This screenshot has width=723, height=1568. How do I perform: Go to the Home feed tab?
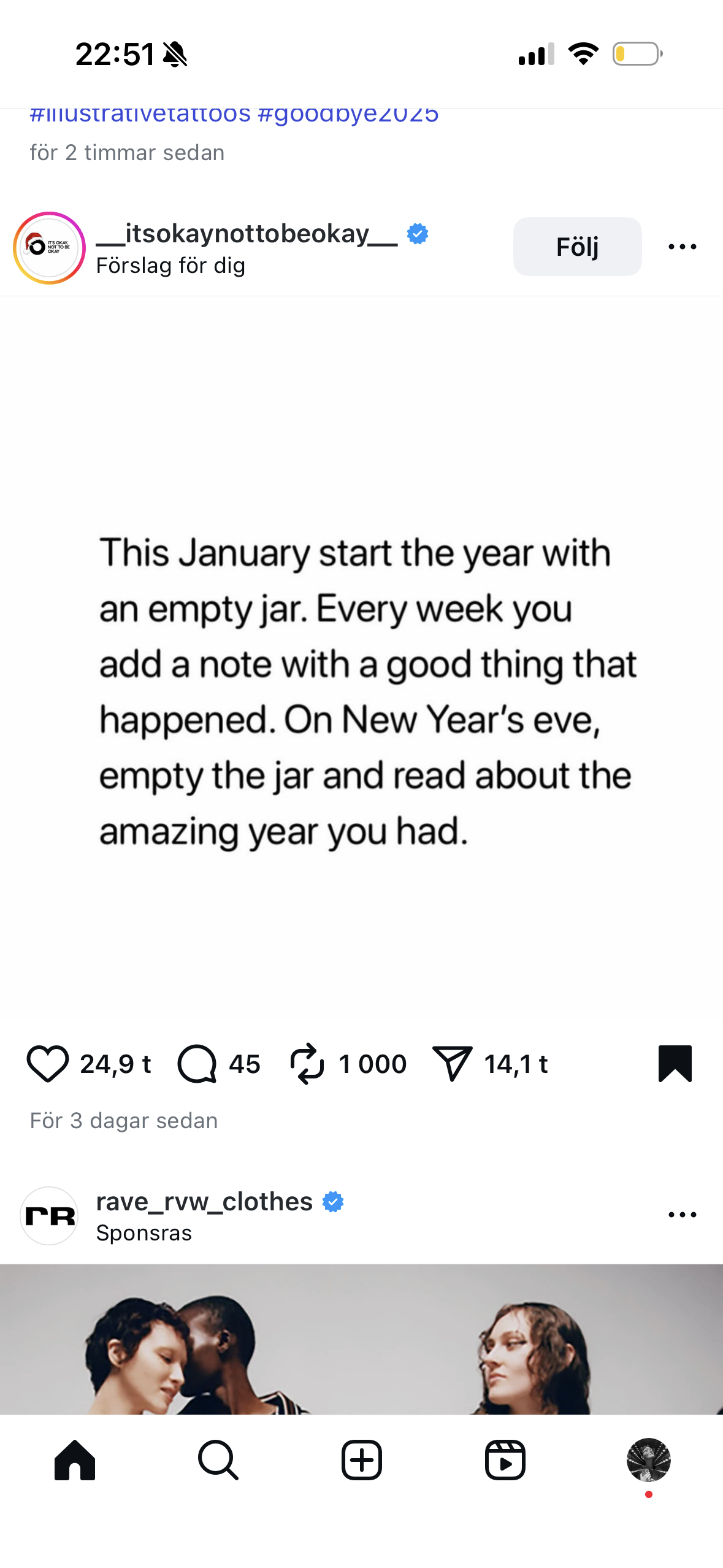pyautogui.click(x=75, y=1460)
